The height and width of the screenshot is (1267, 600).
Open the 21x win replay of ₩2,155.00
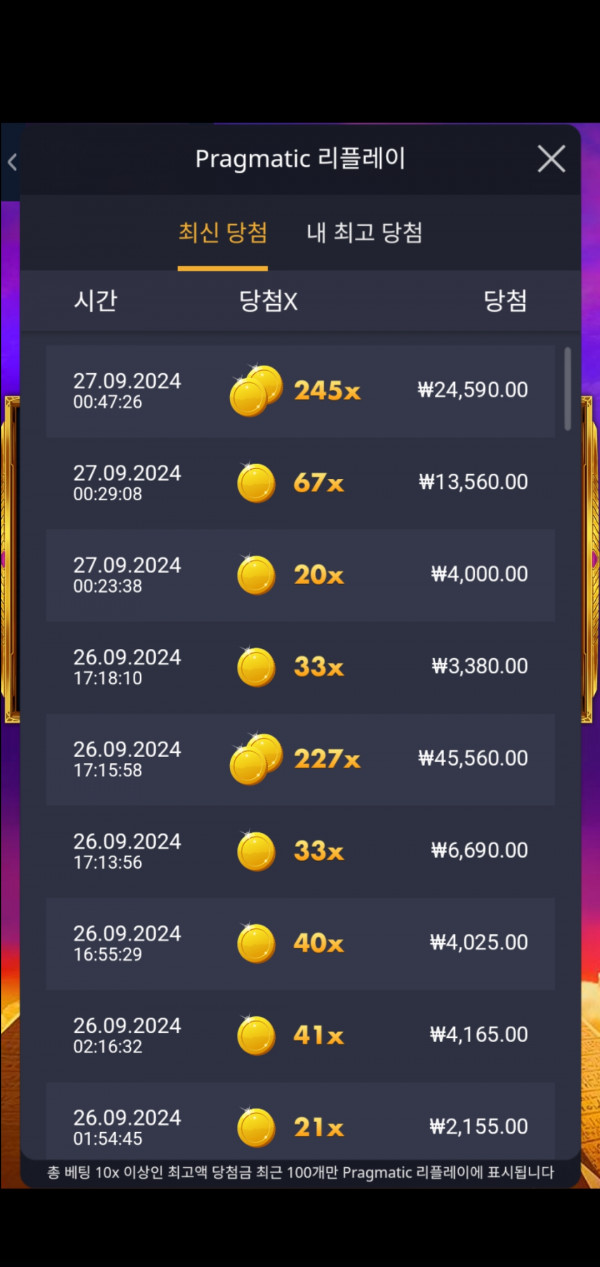pos(300,1120)
